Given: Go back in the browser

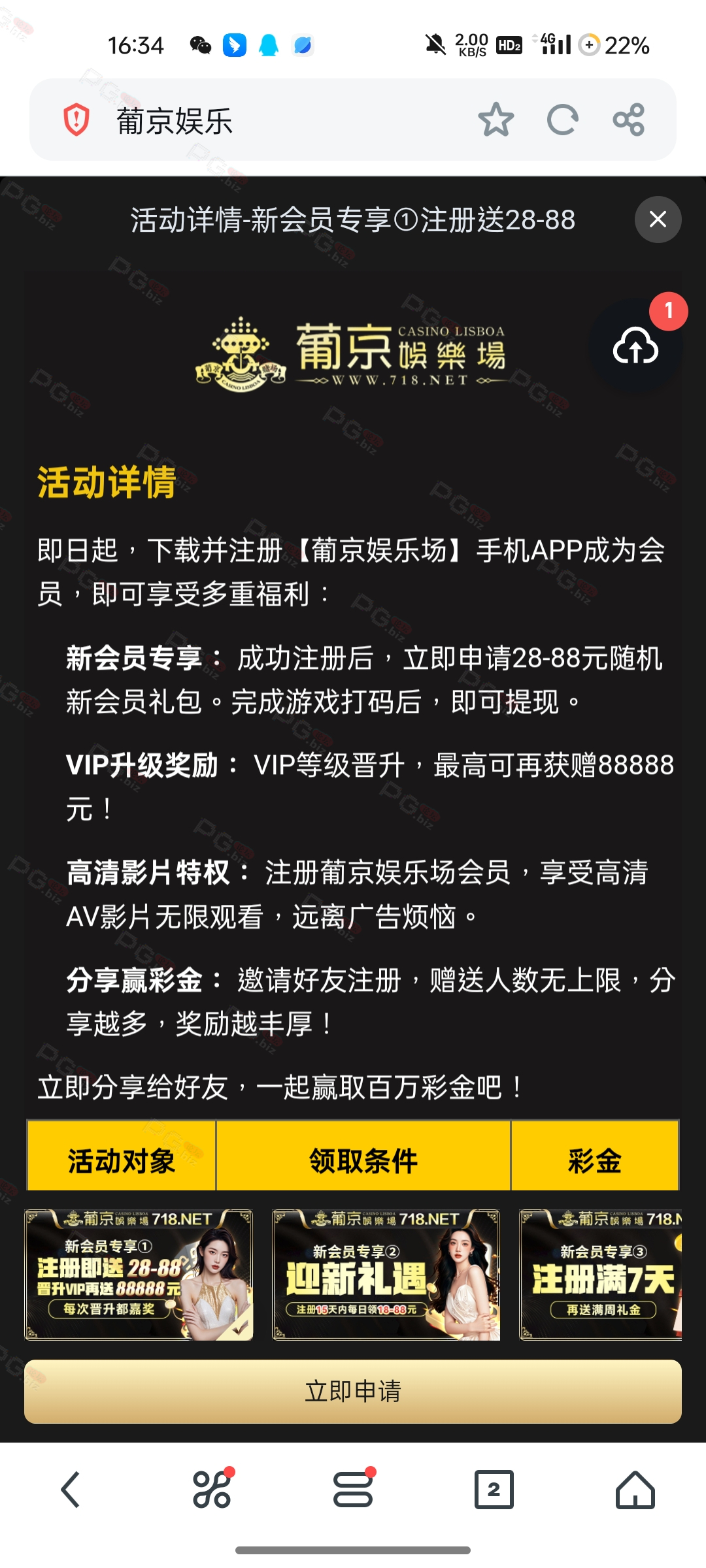Looking at the screenshot, I should 71,1490.
